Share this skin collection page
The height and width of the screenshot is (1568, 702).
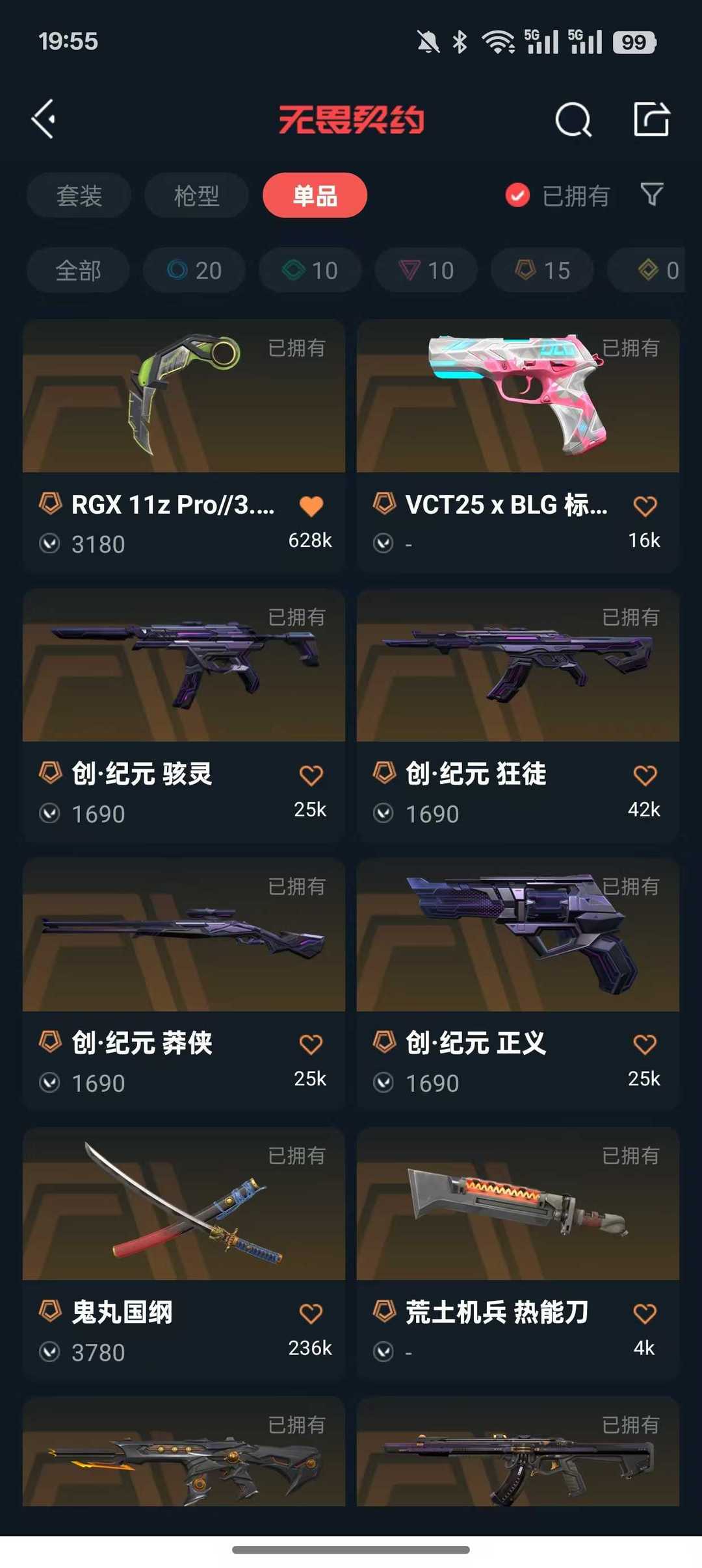(651, 120)
